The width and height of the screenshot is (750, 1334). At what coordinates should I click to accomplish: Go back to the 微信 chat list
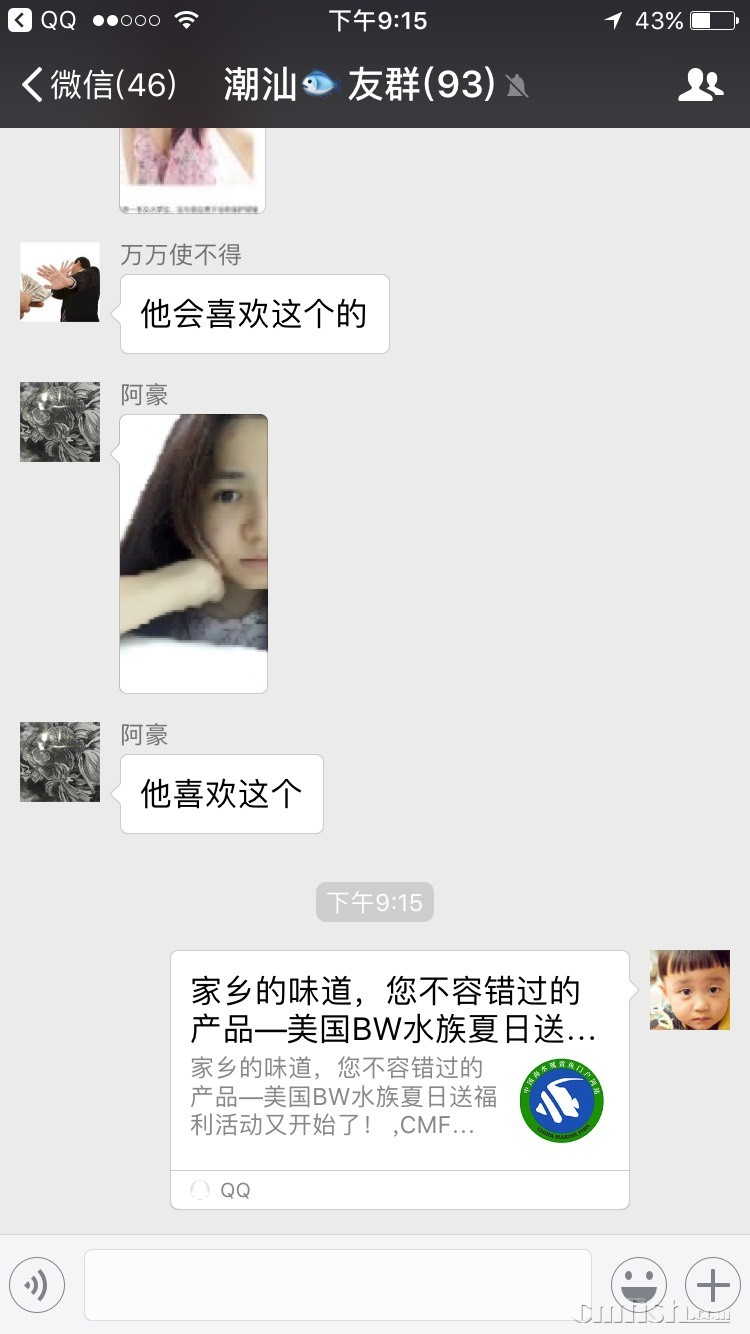(x=98, y=85)
